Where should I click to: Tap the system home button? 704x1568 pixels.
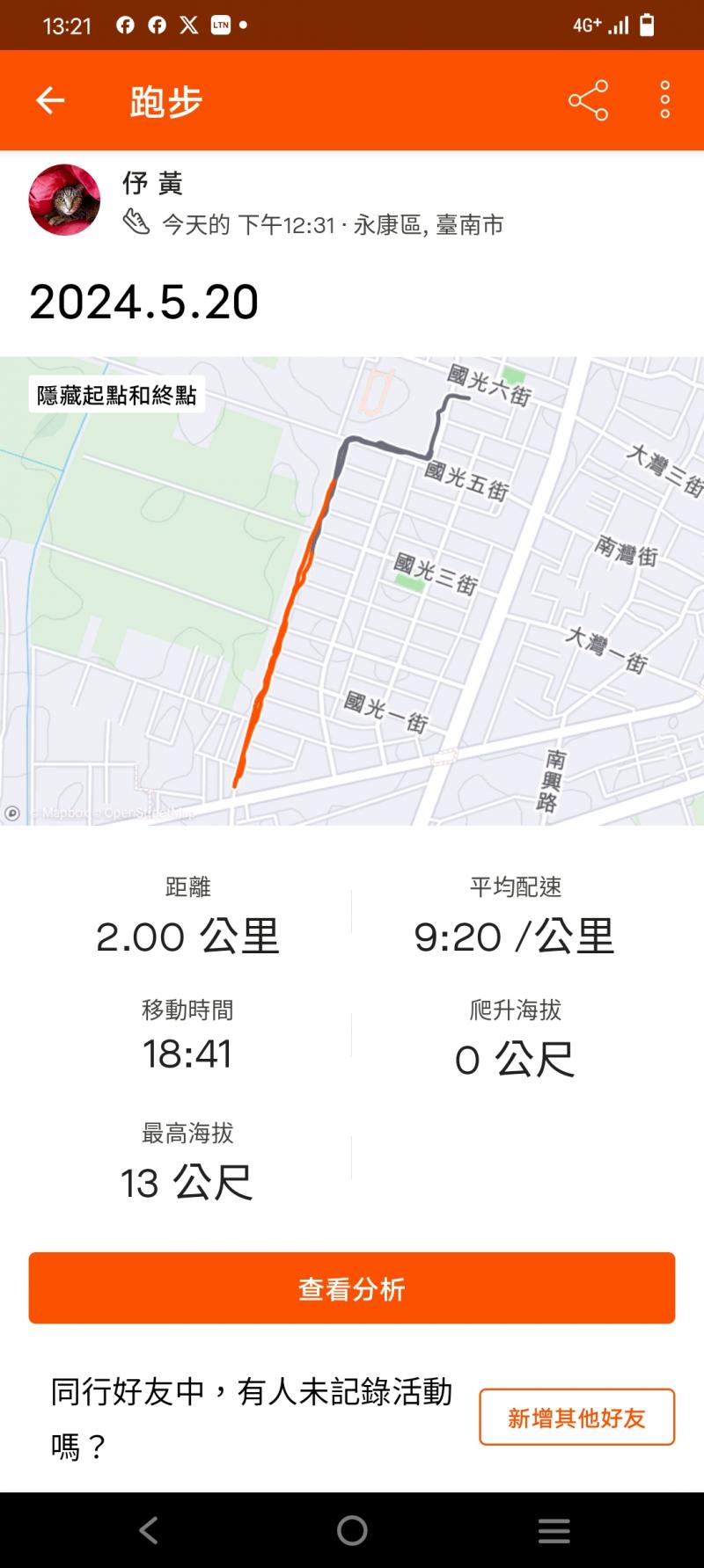click(x=352, y=1530)
